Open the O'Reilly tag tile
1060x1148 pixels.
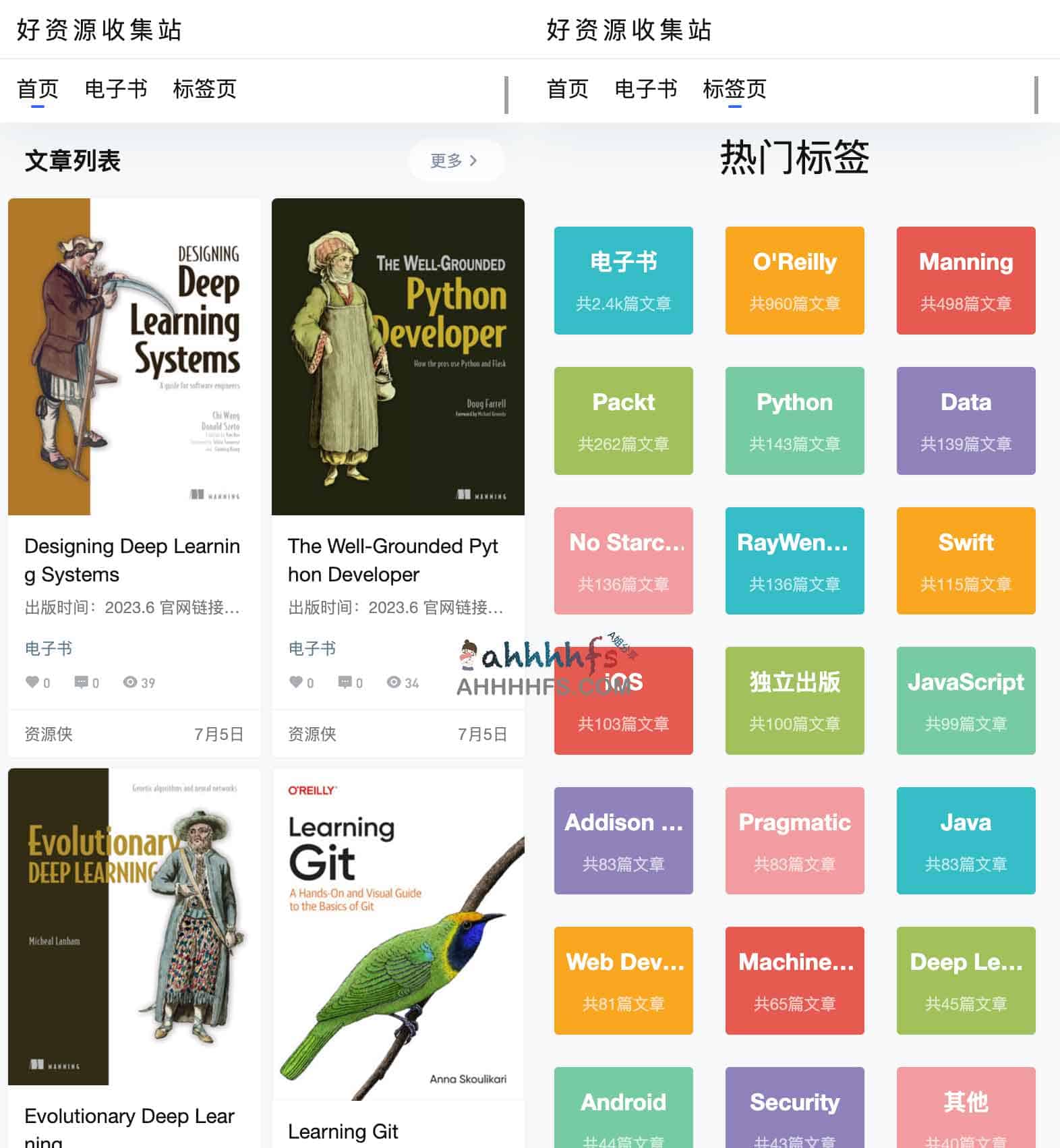794,280
